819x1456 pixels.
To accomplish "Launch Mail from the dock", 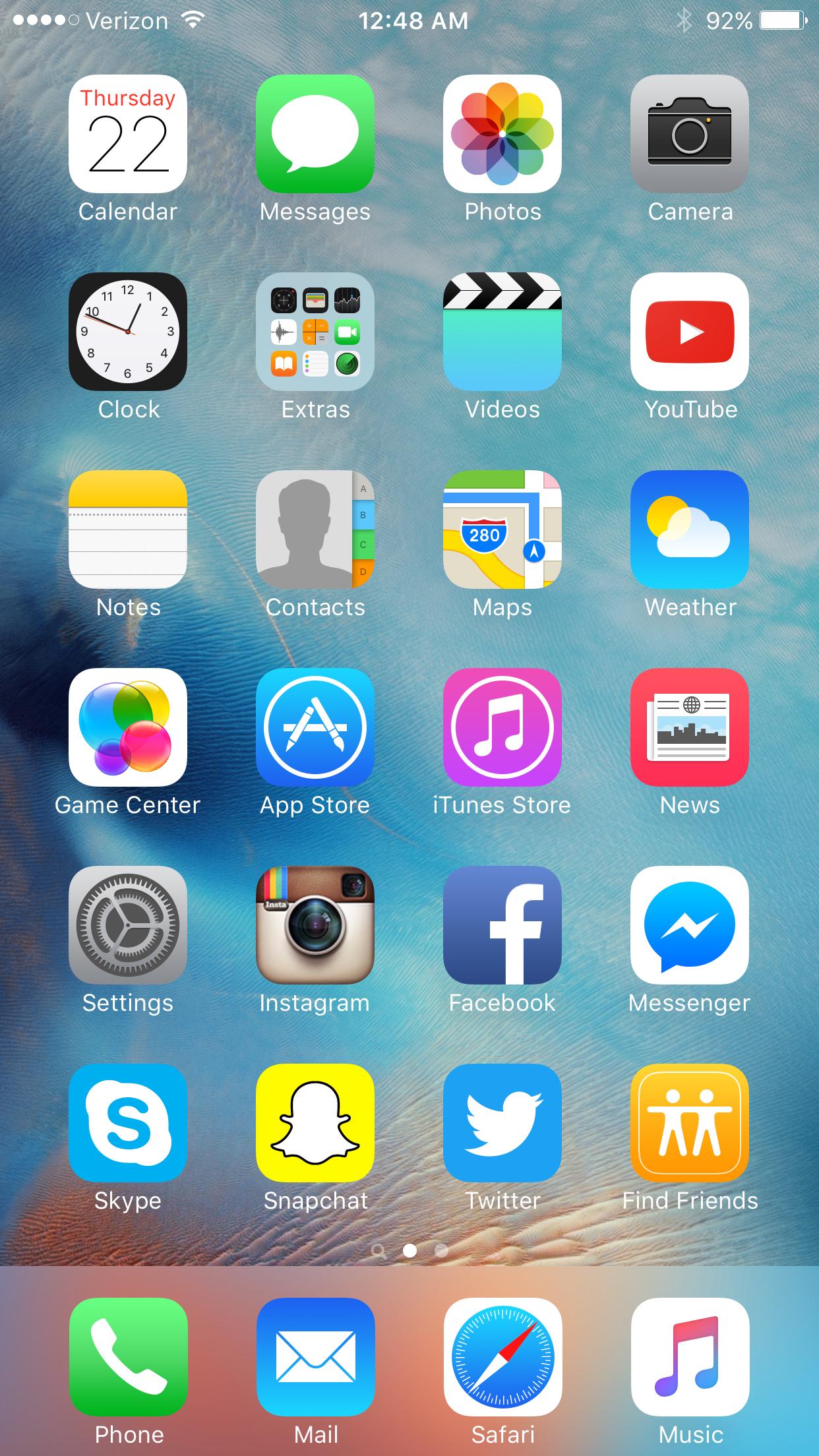I will (315, 1357).
